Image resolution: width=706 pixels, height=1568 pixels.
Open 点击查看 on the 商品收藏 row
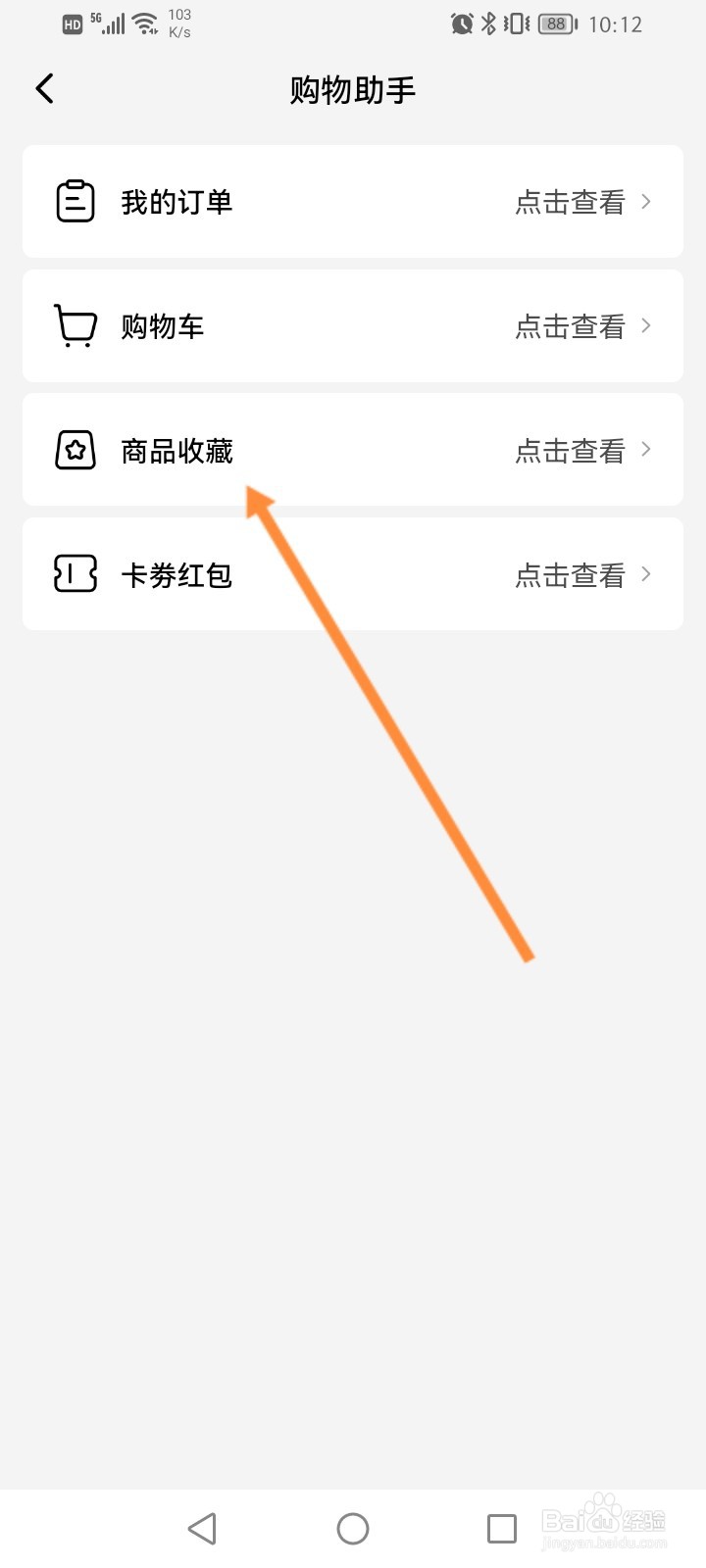[571, 450]
